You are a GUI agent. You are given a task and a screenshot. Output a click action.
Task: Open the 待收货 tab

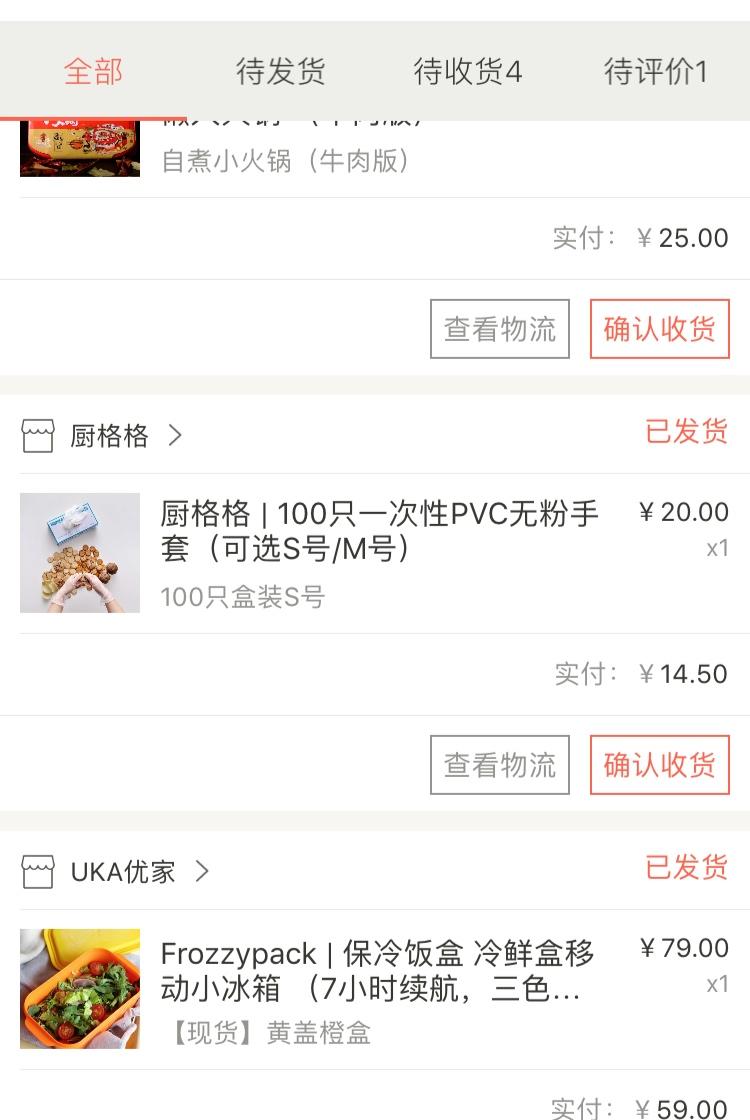tap(468, 72)
